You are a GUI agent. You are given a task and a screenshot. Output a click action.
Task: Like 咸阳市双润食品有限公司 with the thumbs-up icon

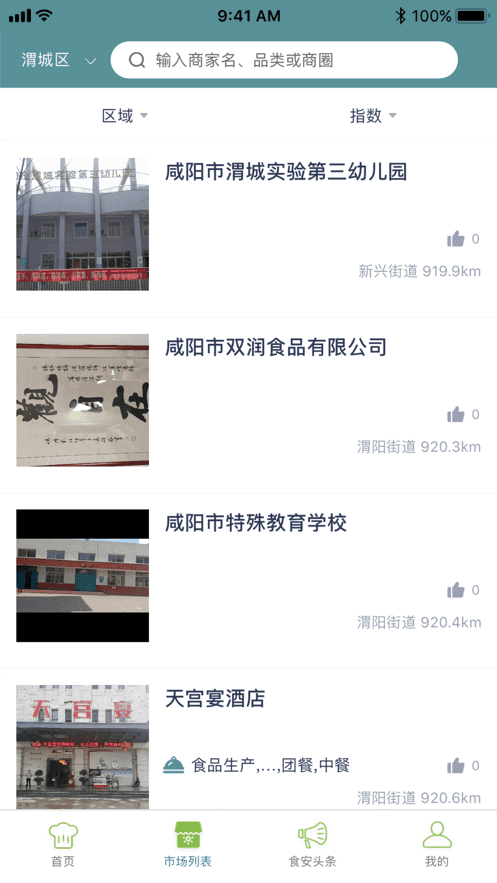tap(455, 414)
